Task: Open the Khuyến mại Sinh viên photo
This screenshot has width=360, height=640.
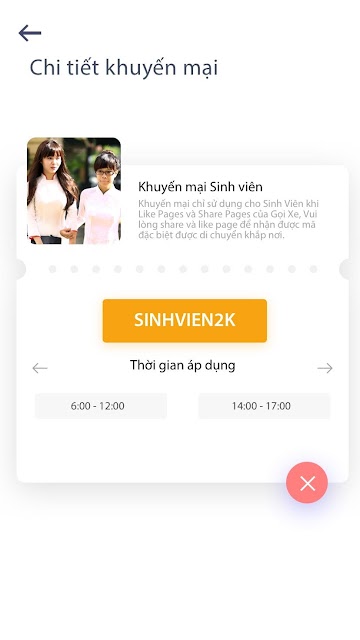Action: (x=74, y=191)
